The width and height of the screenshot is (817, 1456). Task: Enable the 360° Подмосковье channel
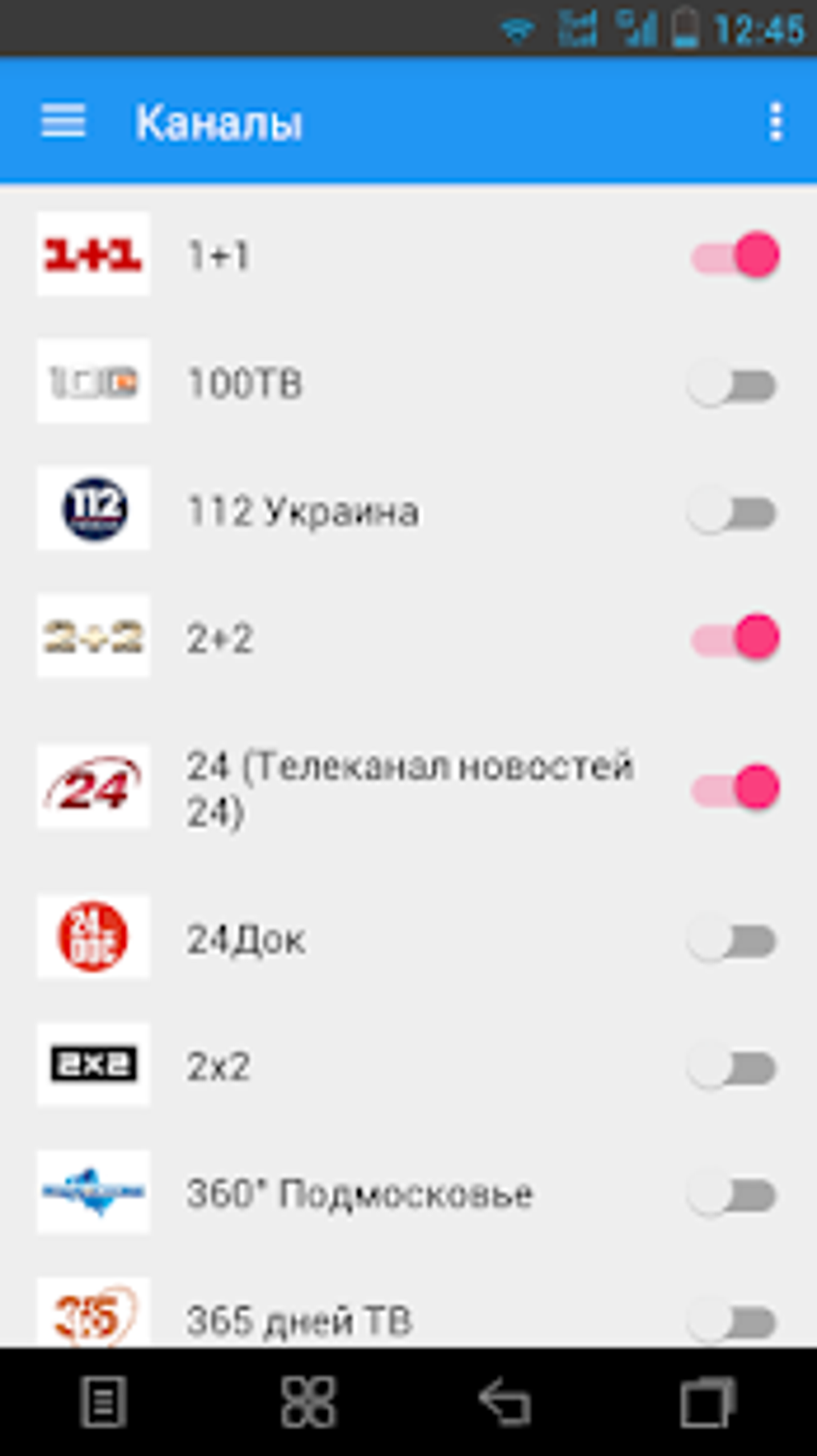[x=732, y=1196]
